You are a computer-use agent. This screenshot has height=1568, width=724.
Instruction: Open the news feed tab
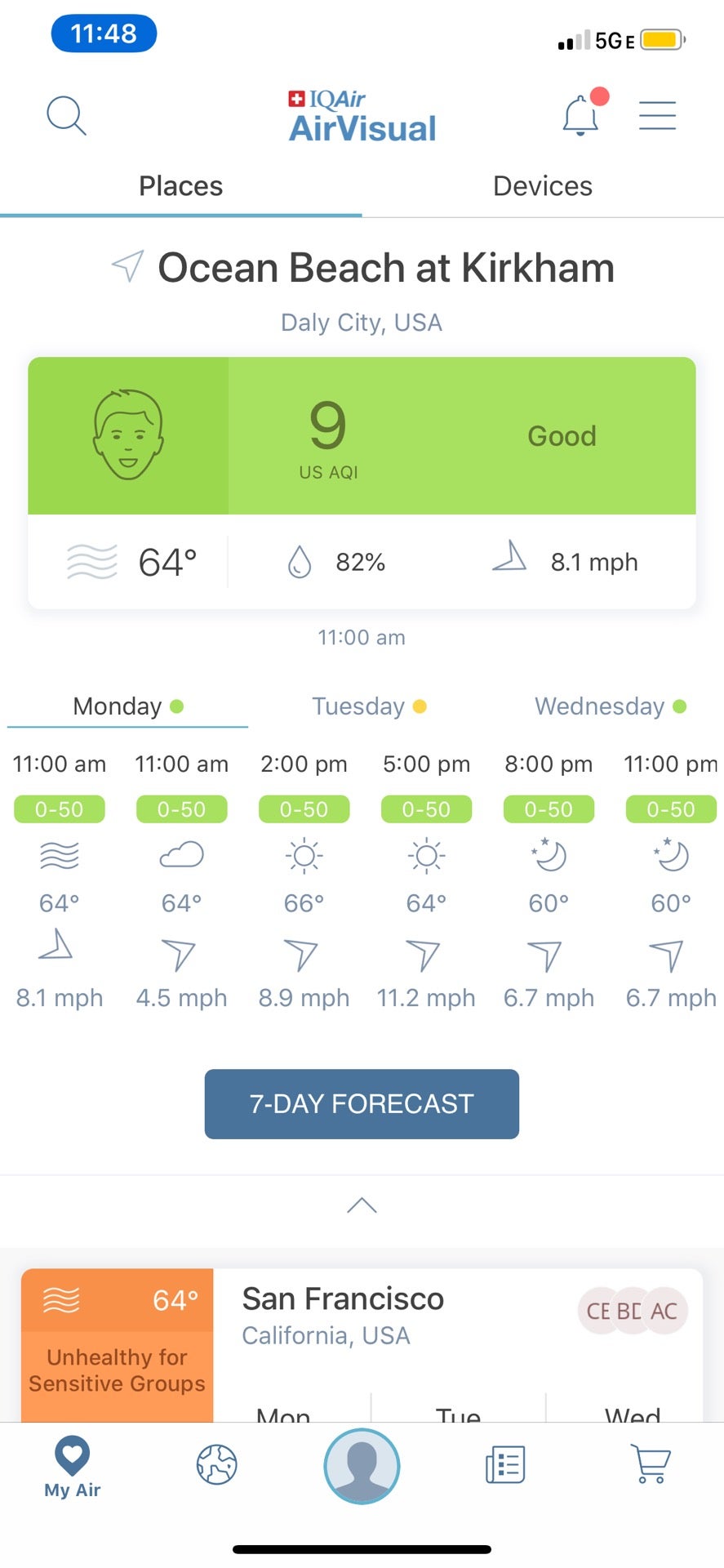[505, 1465]
